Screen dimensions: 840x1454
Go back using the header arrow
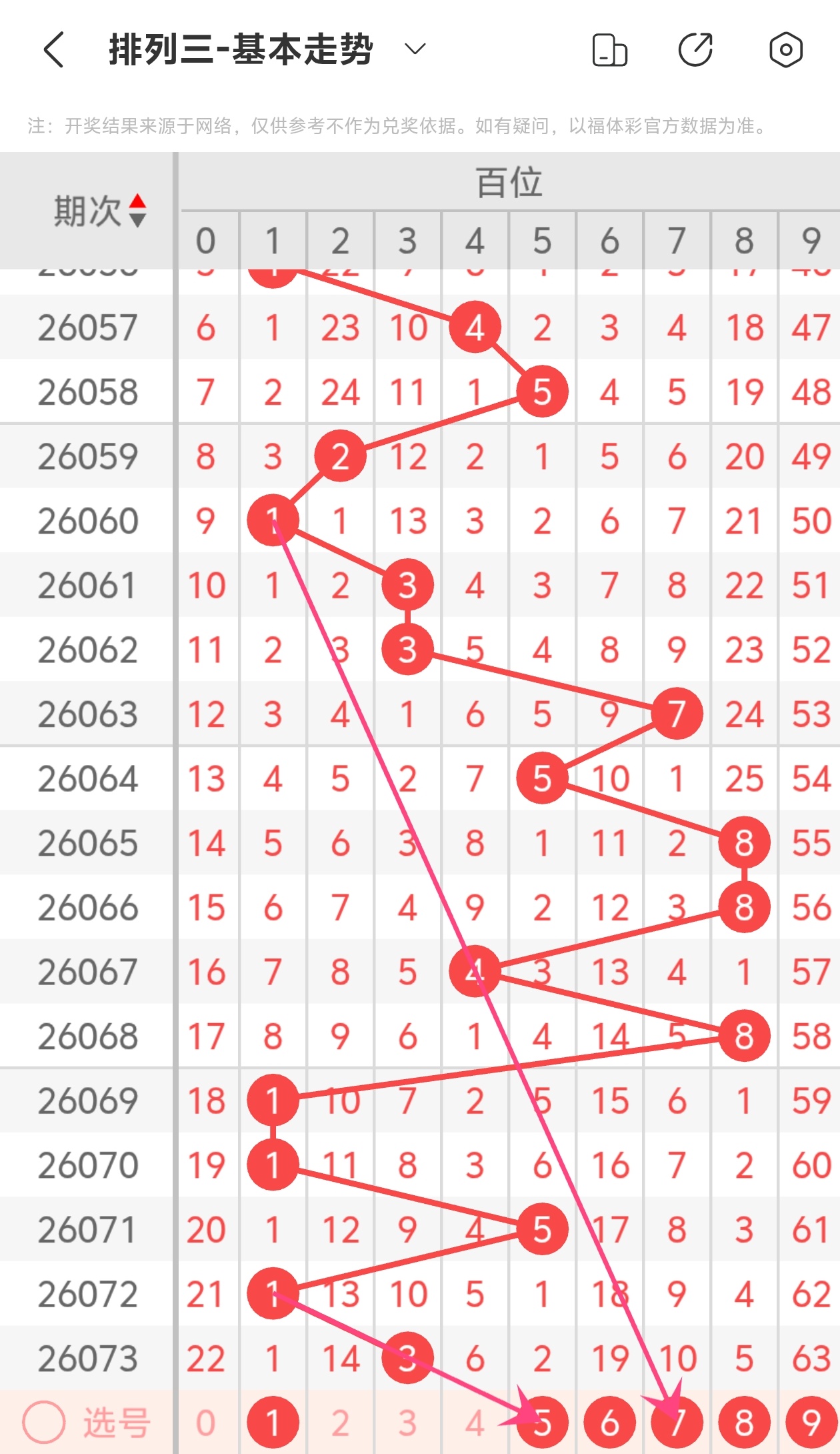[54, 50]
